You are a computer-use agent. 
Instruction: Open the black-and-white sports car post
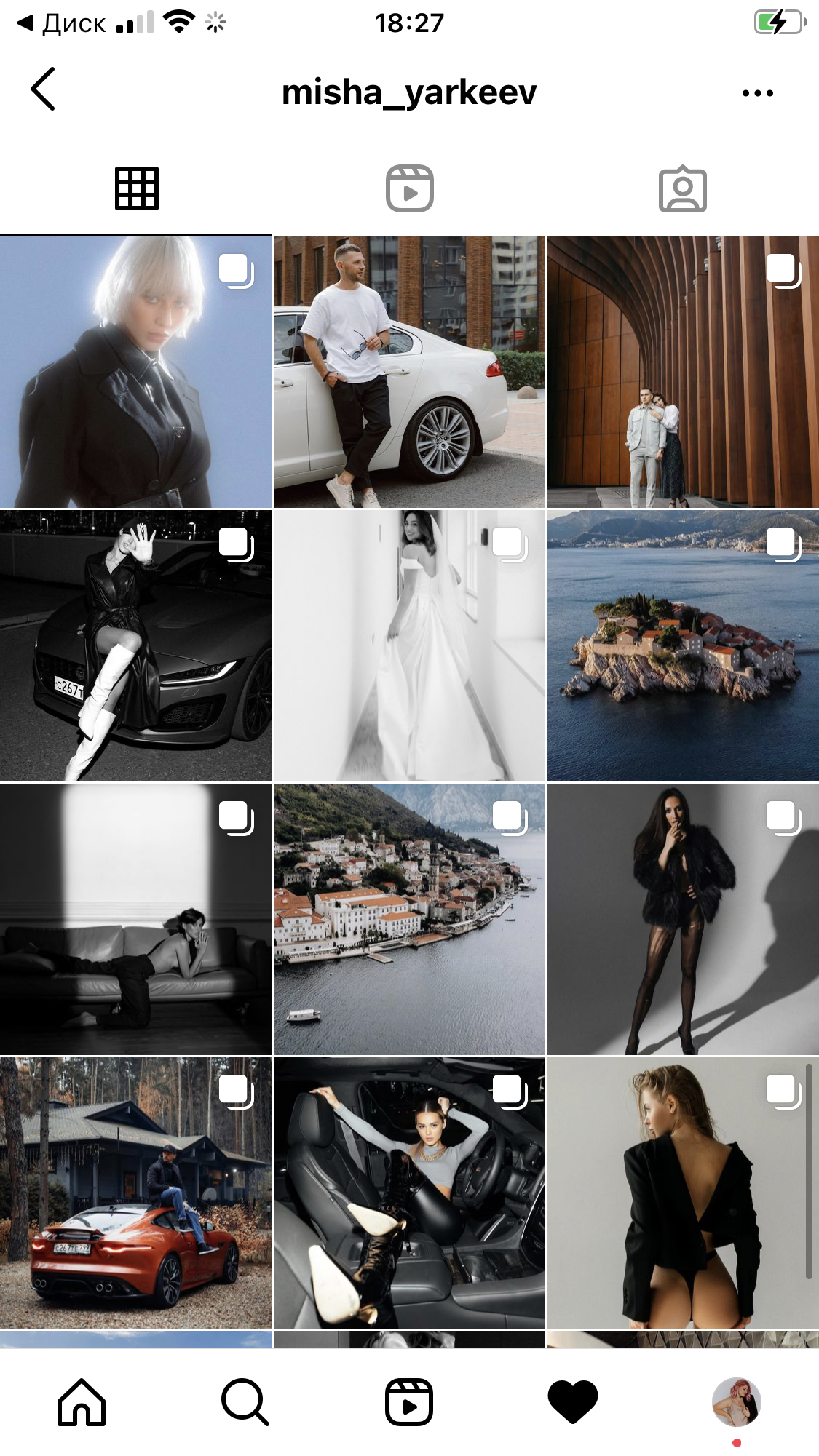point(135,645)
